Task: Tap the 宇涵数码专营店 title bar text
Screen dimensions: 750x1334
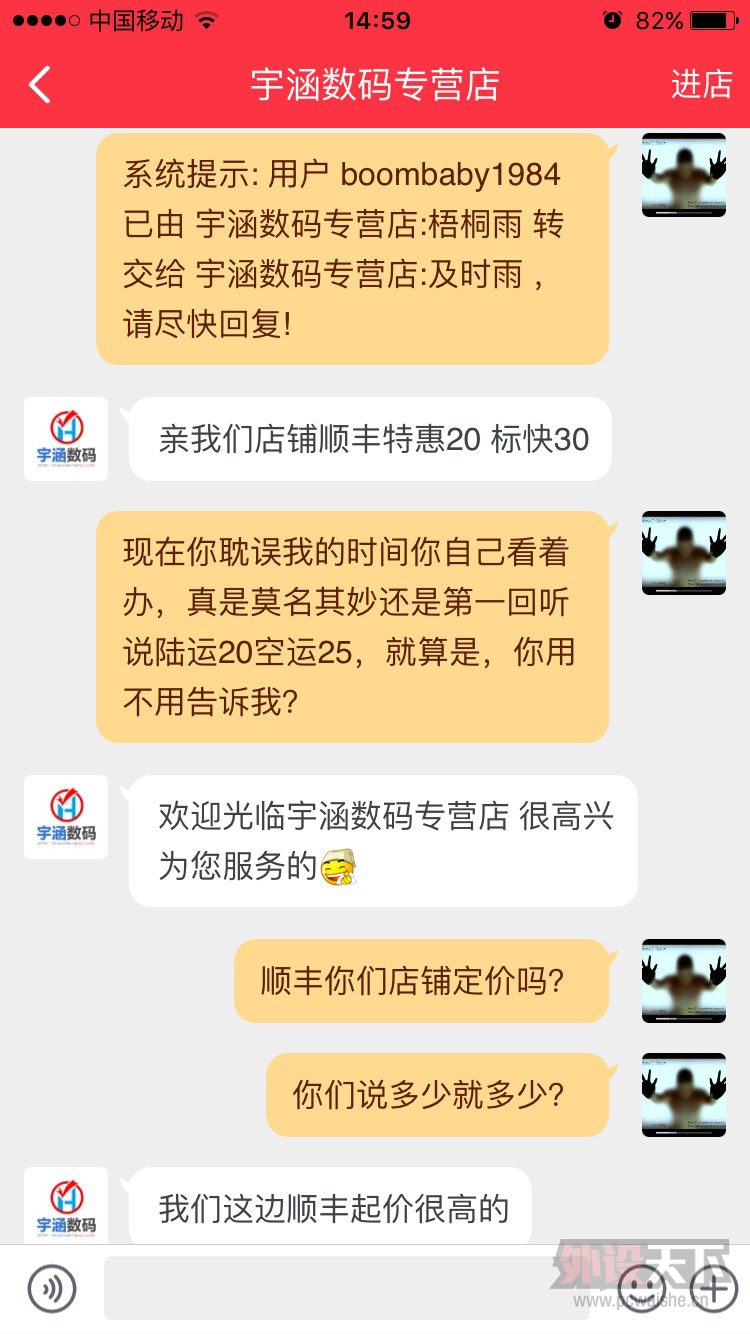Action: tap(375, 86)
